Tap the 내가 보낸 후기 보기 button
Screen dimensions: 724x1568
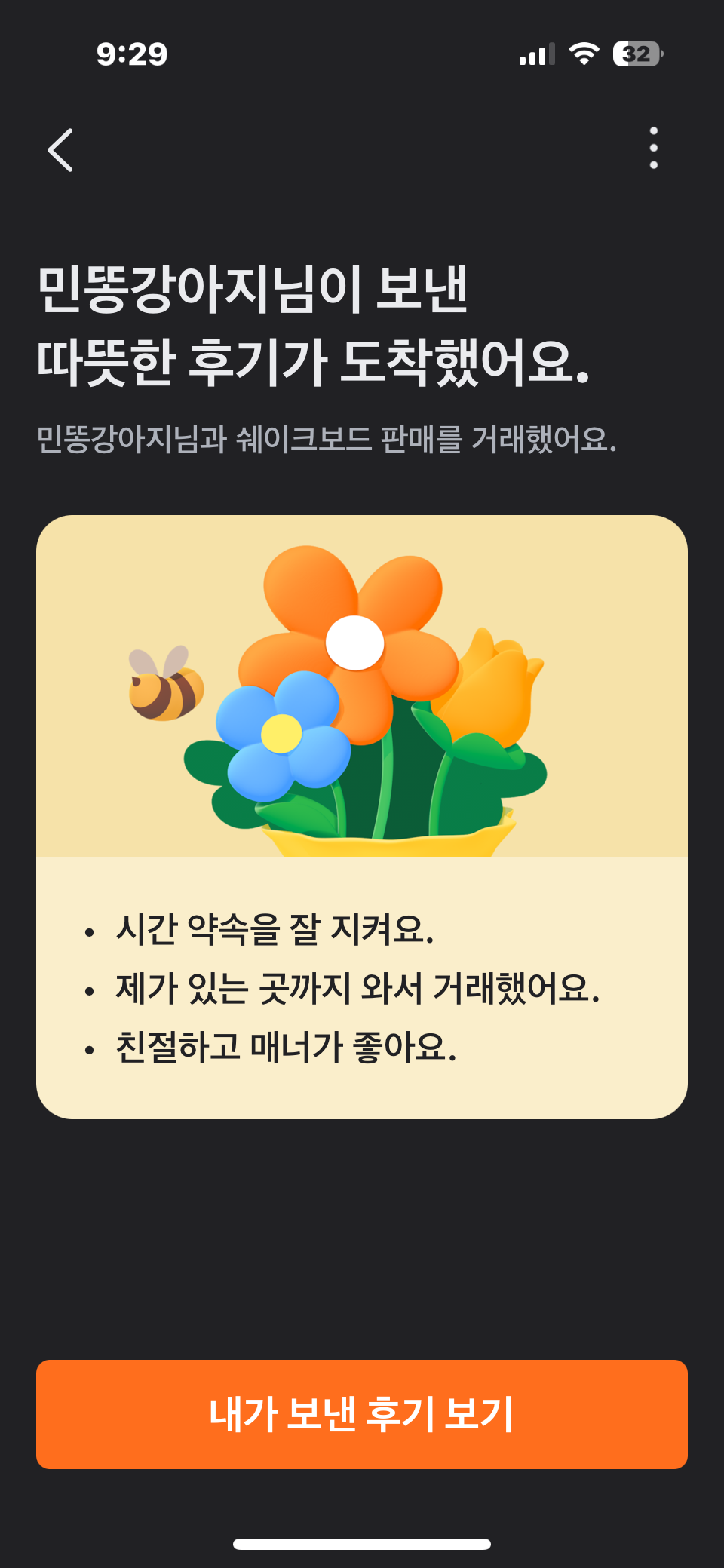tap(362, 1414)
